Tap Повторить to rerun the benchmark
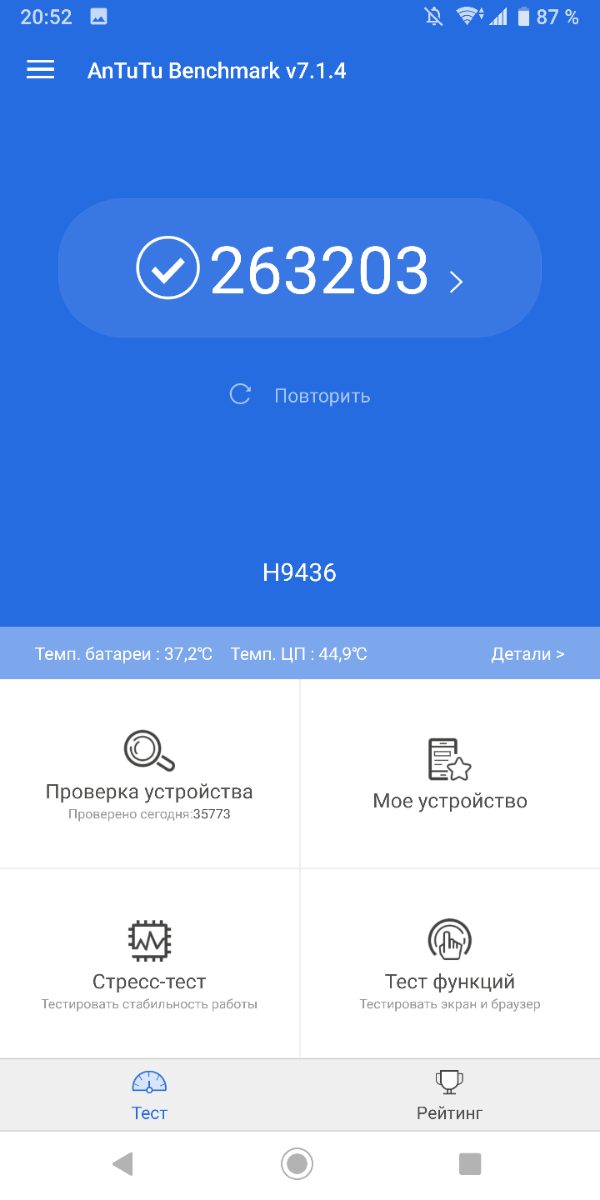The image size is (600, 1200). tap(300, 395)
